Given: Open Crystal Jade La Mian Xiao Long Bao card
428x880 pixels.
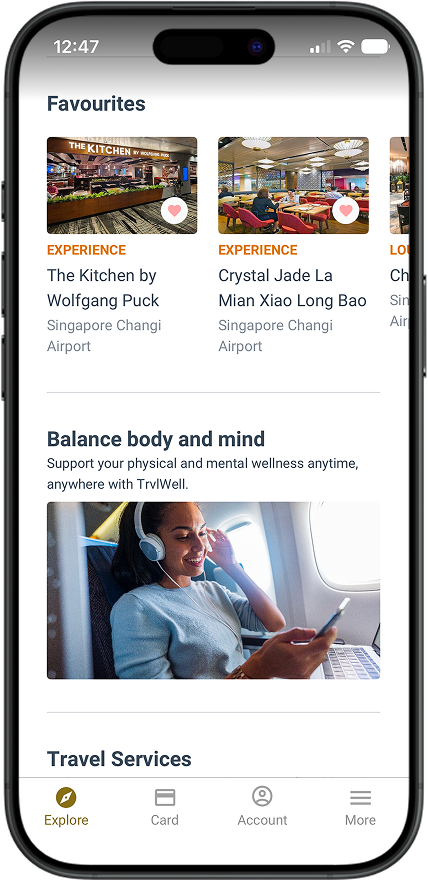Looking at the screenshot, I should 293,245.
